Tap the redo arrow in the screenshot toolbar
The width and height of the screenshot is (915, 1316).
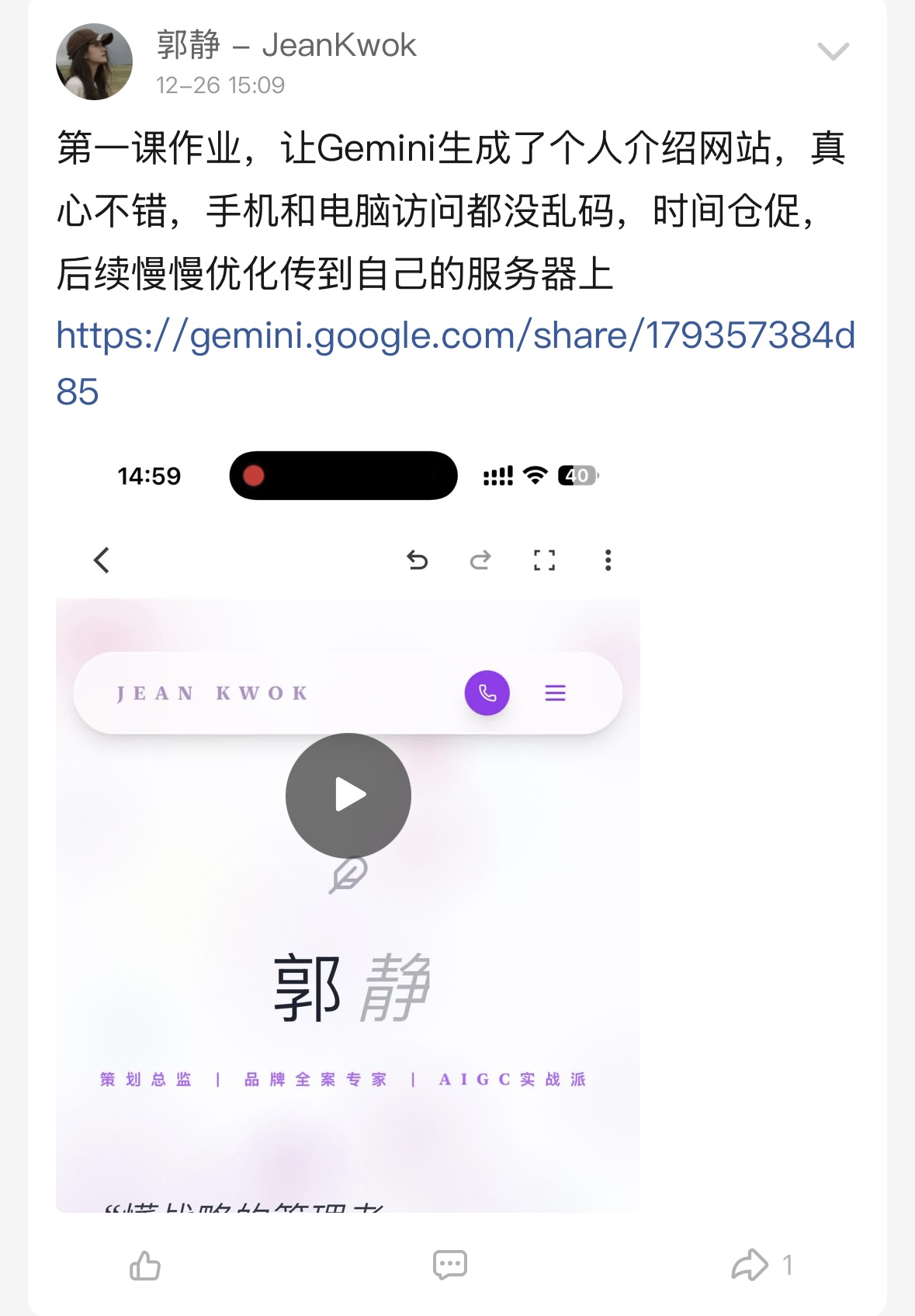pyautogui.click(x=480, y=561)
